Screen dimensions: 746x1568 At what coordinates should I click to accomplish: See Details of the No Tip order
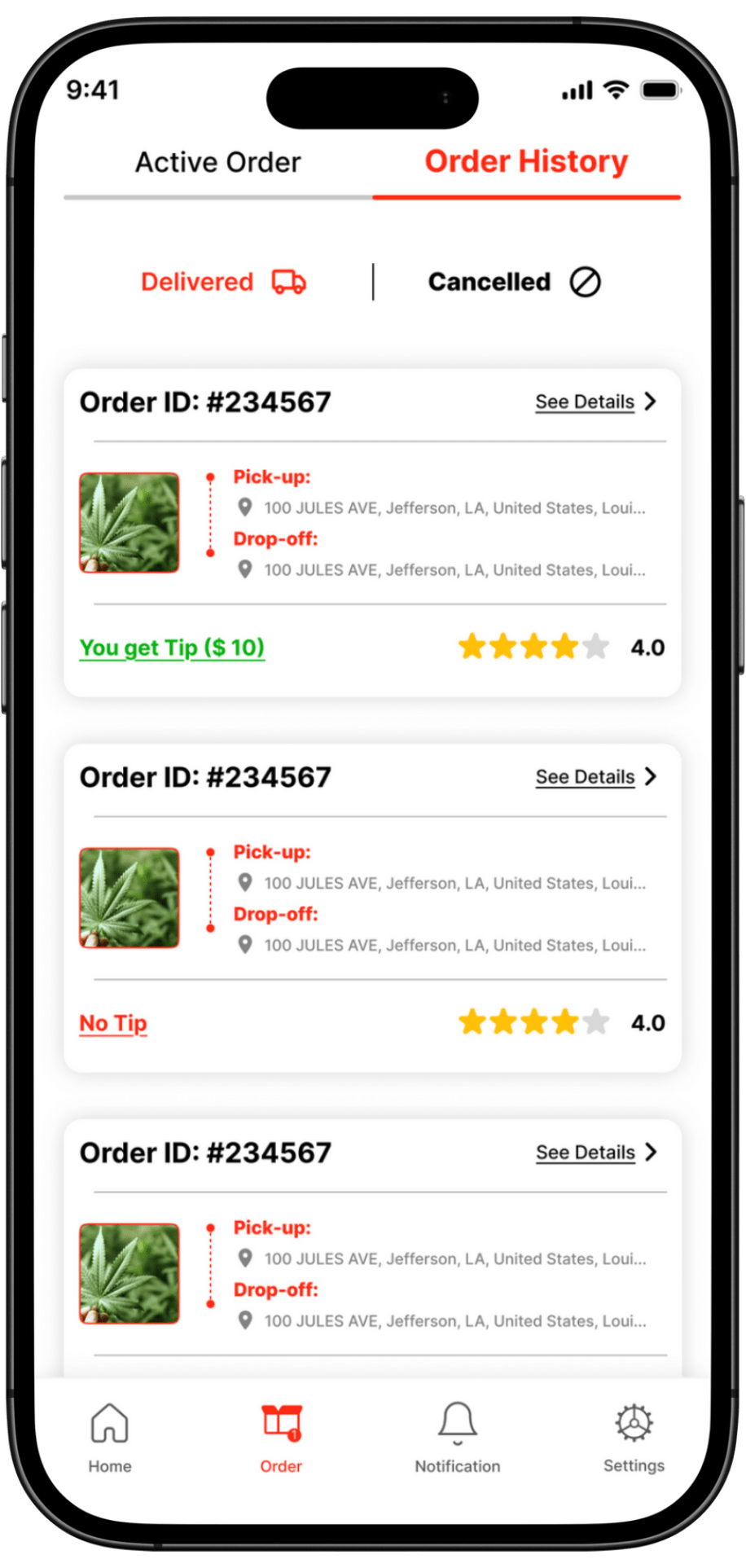point(595,777)
